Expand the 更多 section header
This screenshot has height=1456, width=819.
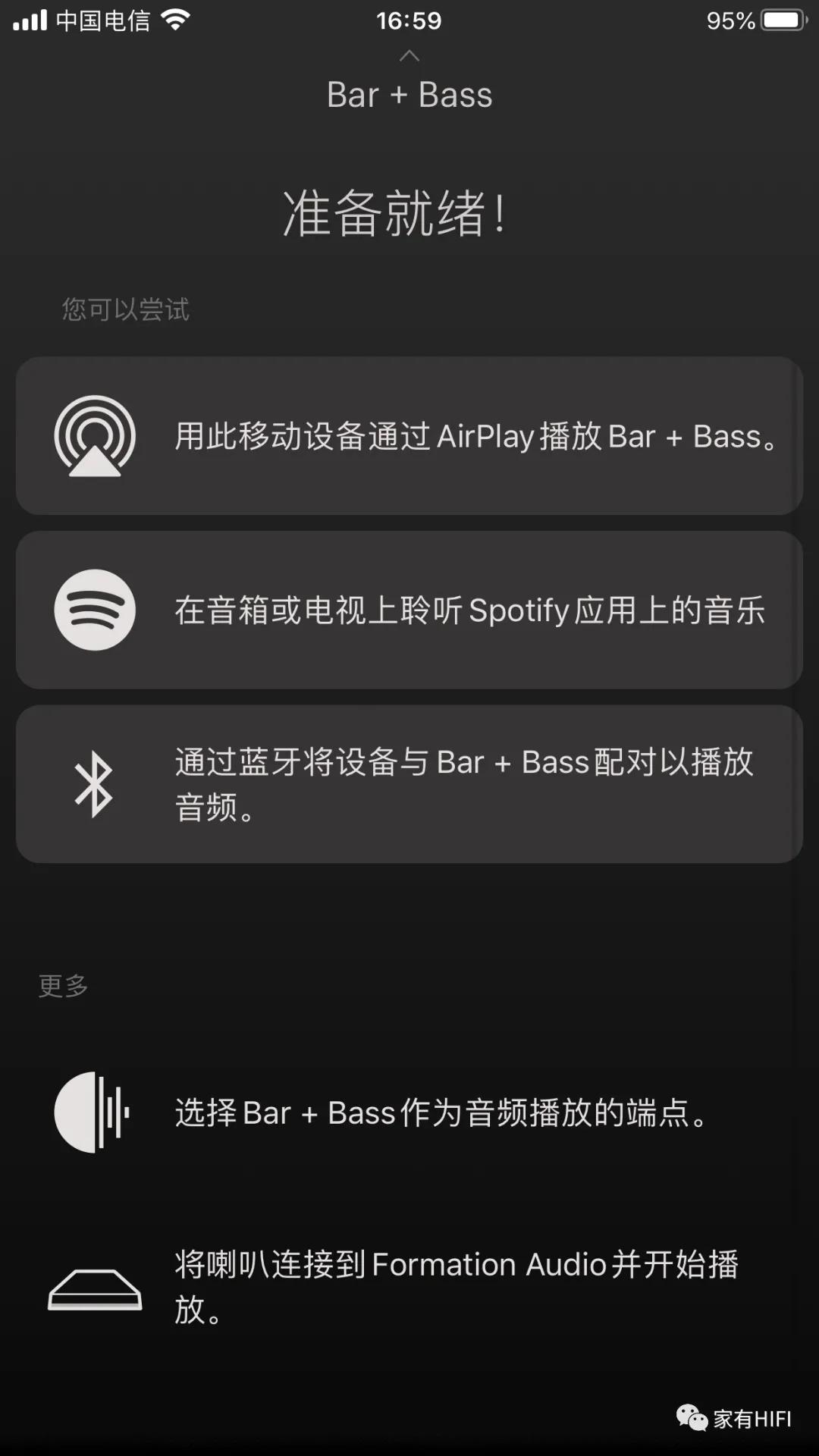(63, 986)
